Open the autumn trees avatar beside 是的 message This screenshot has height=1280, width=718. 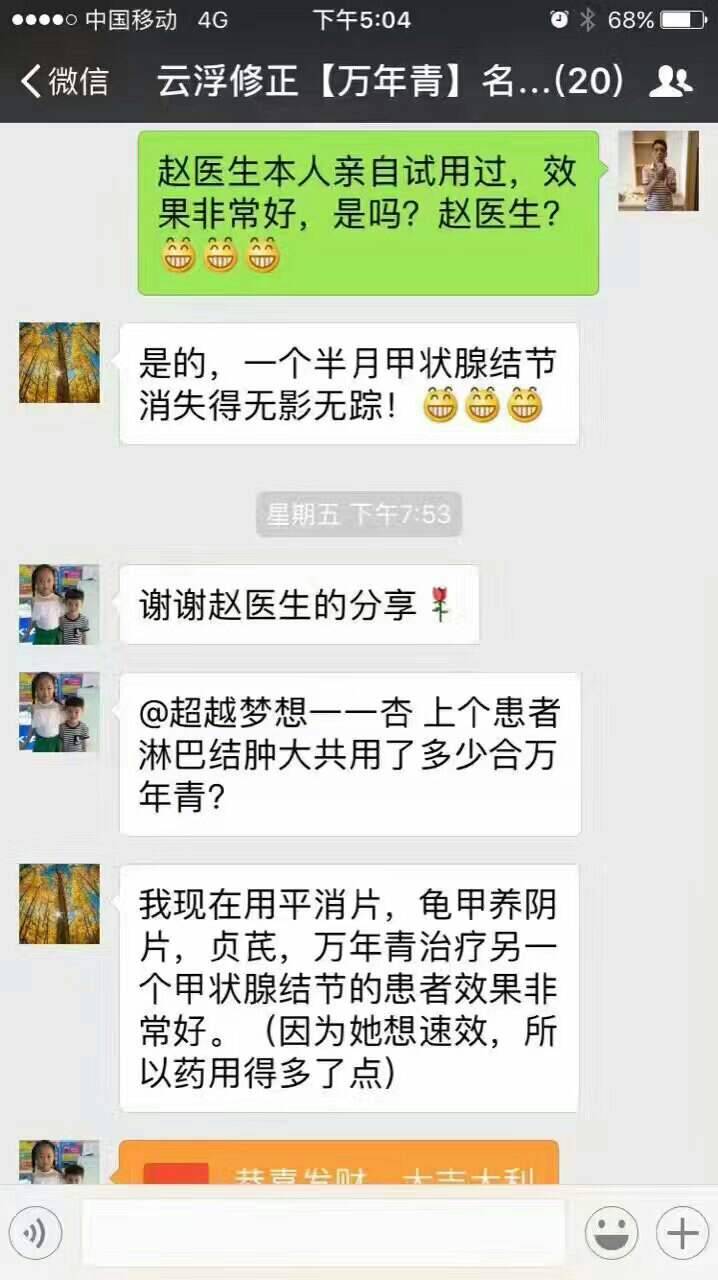tap(59, 362)
